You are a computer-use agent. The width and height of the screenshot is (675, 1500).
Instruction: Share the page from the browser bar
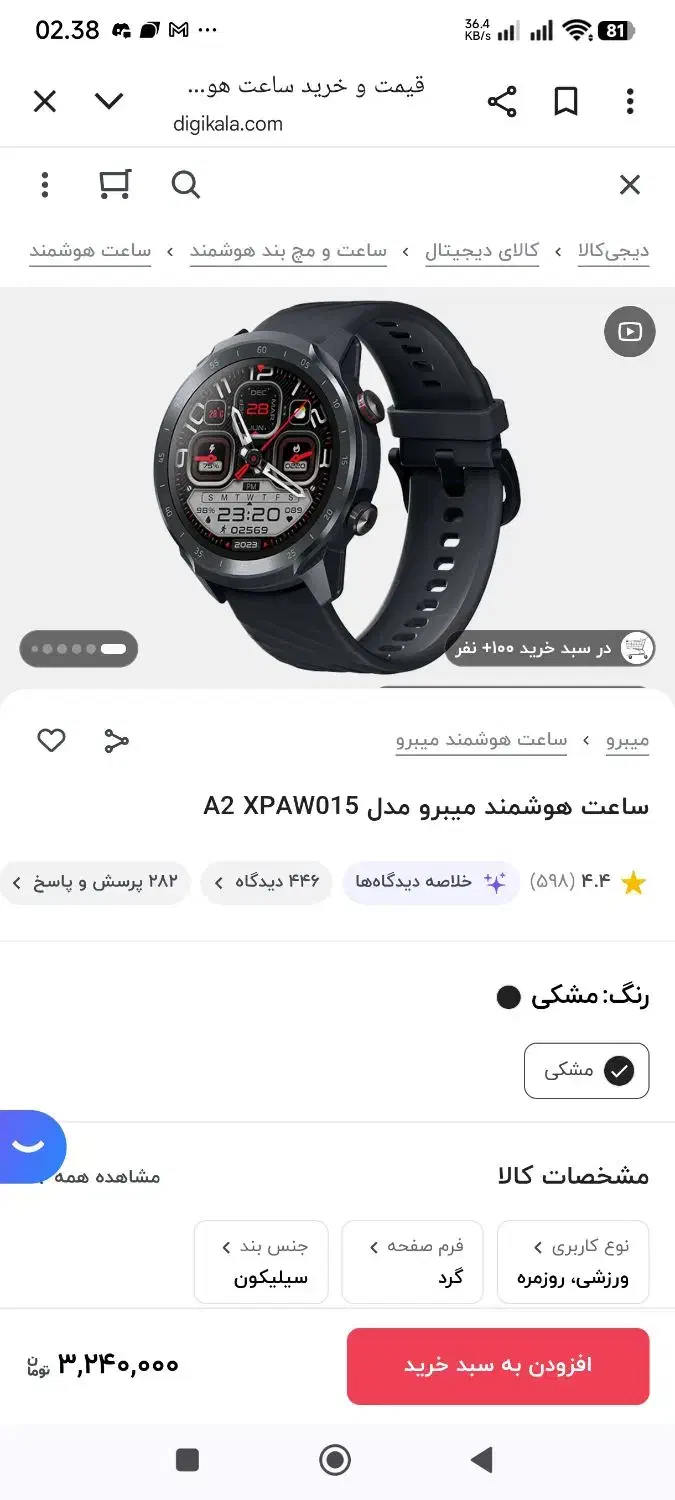coord(502,101)
